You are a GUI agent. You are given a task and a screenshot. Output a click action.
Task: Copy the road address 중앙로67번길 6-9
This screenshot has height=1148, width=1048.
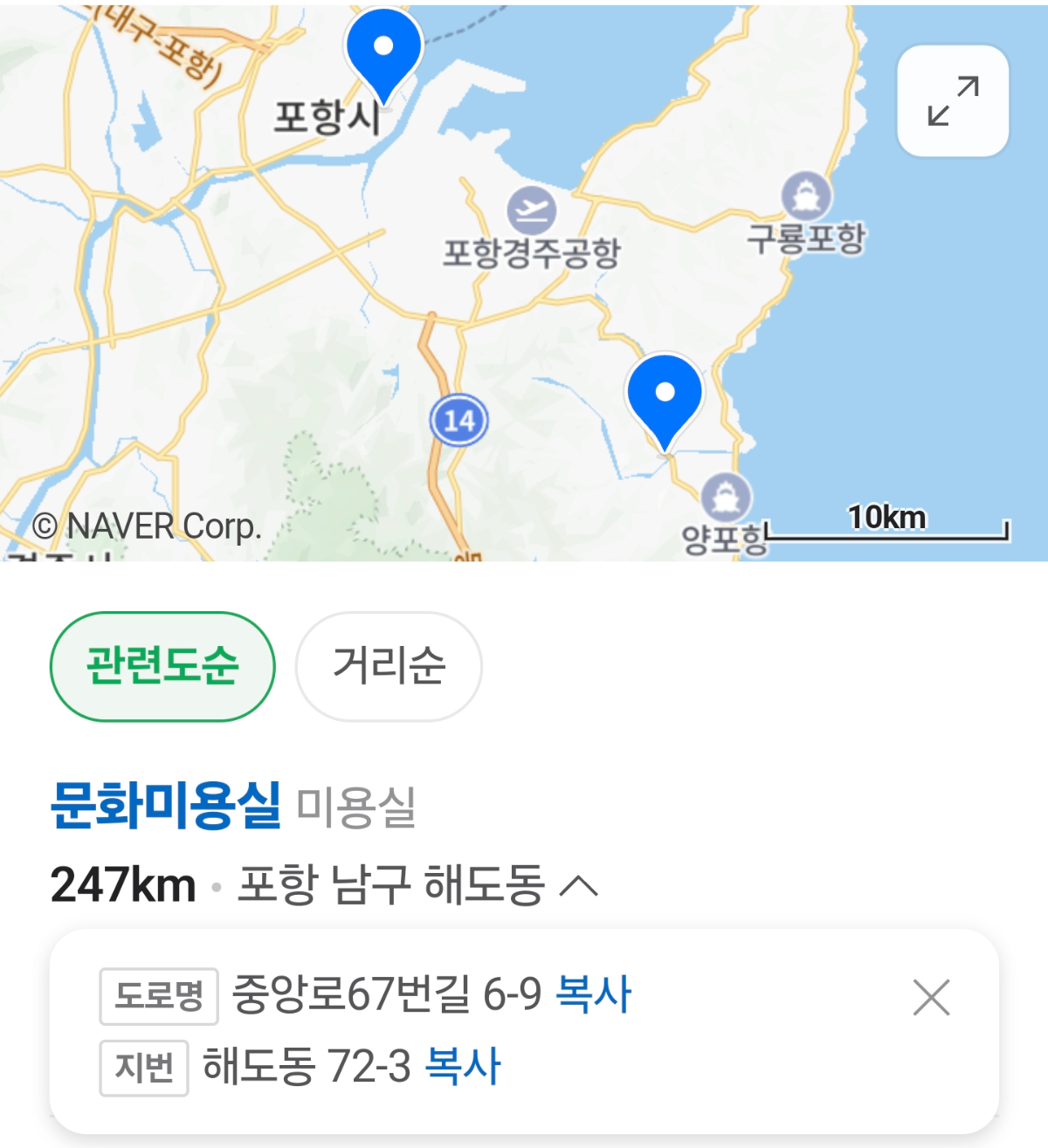(593, 994)
